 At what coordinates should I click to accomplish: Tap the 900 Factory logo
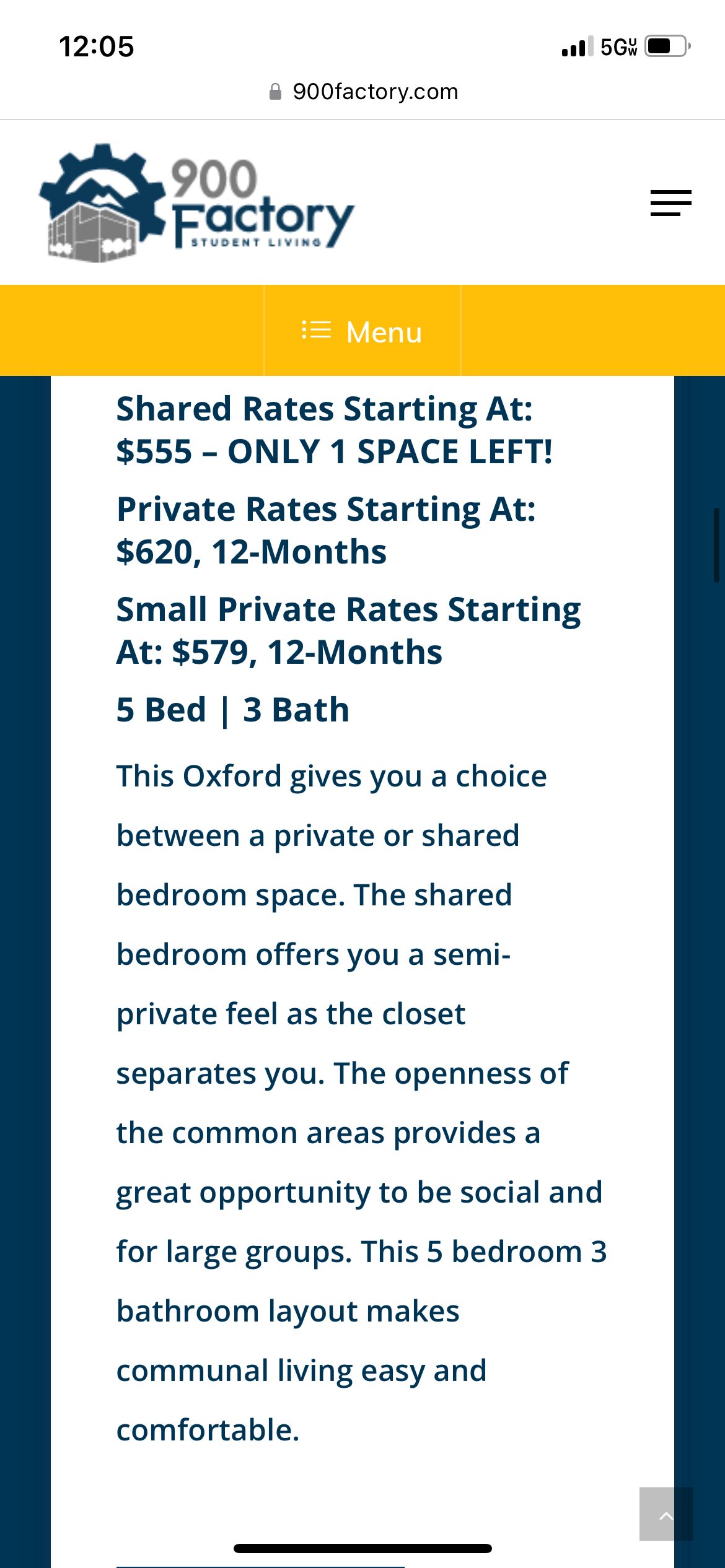(x=197, y=203)
